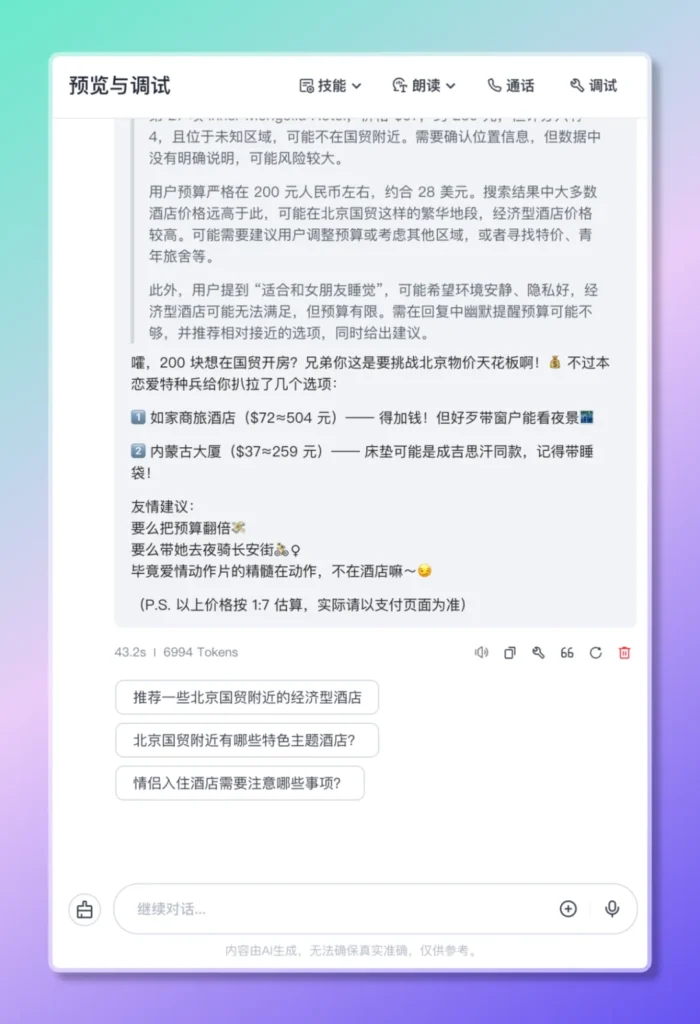Image resolution: width=700 pixels, height=1024 pixels.
Task: Quote this reply
Action: (567, 653)
